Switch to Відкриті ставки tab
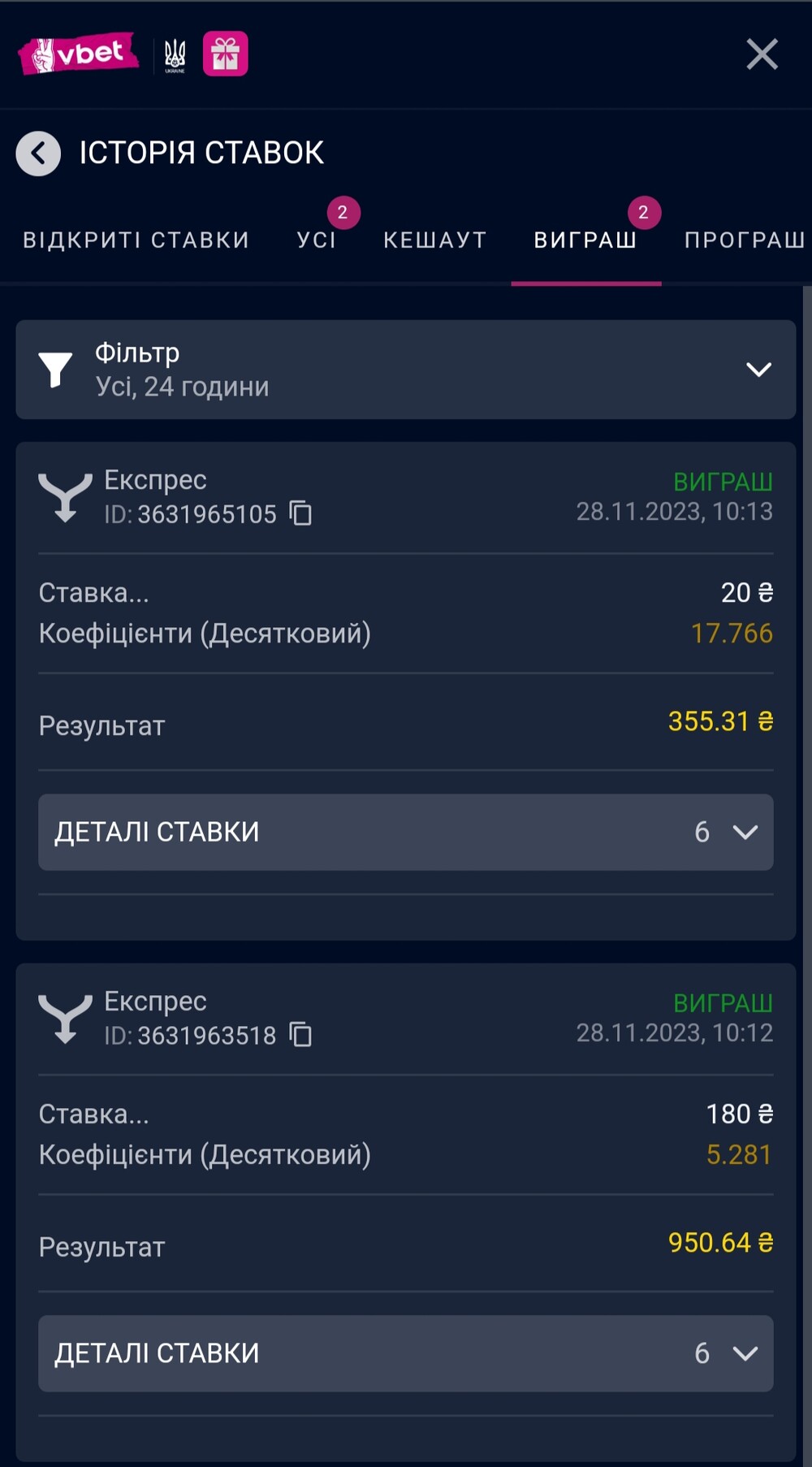This screenshot has height=1467, width=812. tap(136, 240)
